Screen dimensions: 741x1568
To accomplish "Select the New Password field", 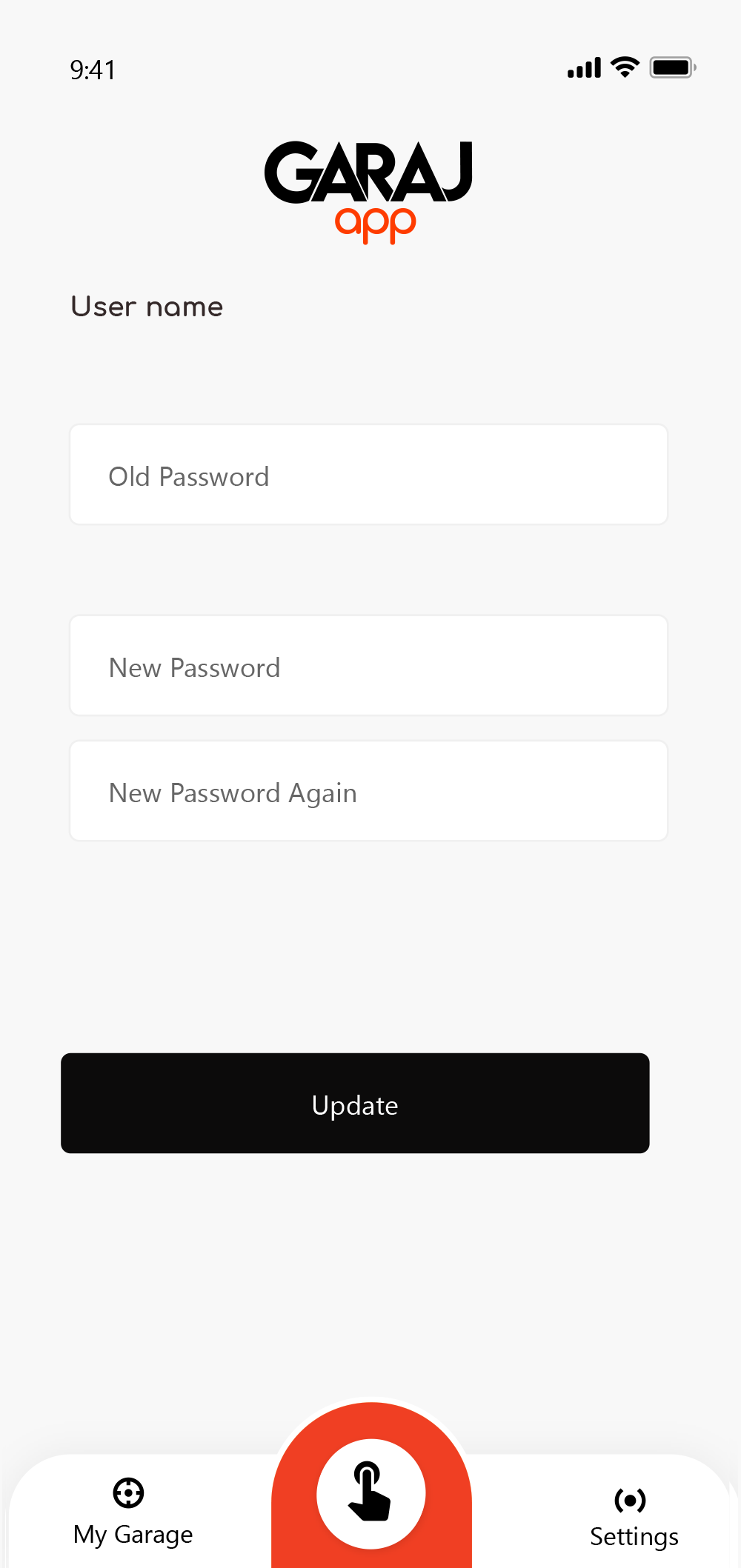I will 368,666.
